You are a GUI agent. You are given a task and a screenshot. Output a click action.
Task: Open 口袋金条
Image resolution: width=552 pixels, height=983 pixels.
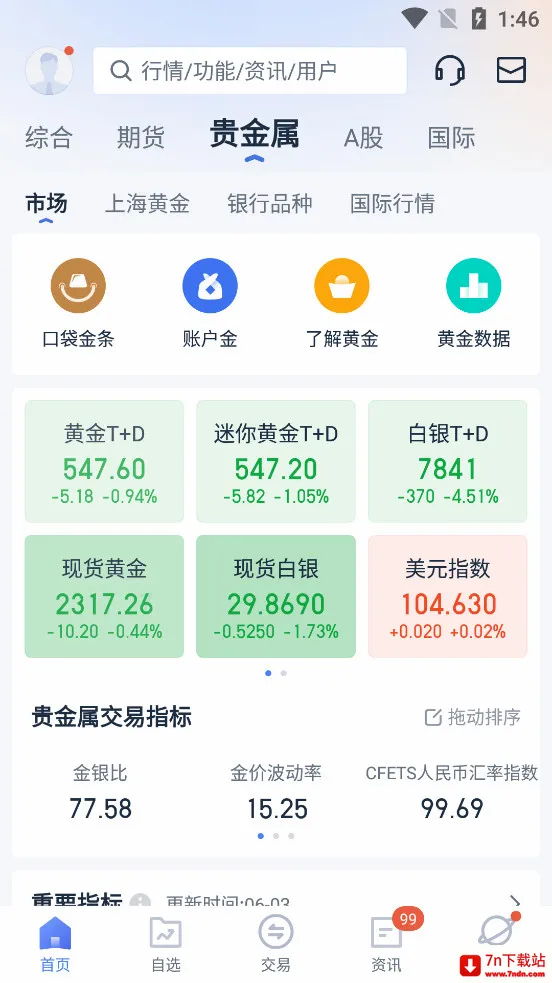78,304
